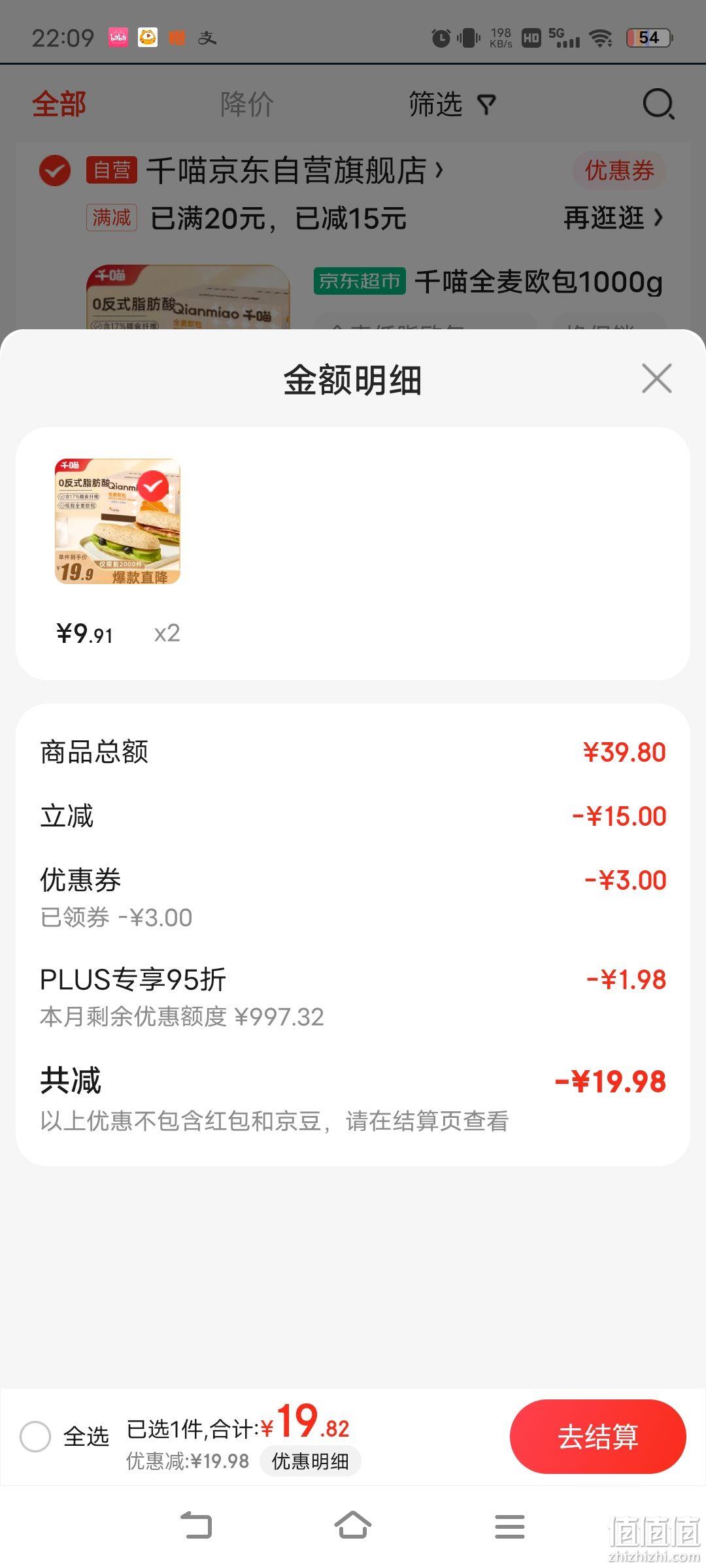Return to the system home screen

(x=353, y=1526)
